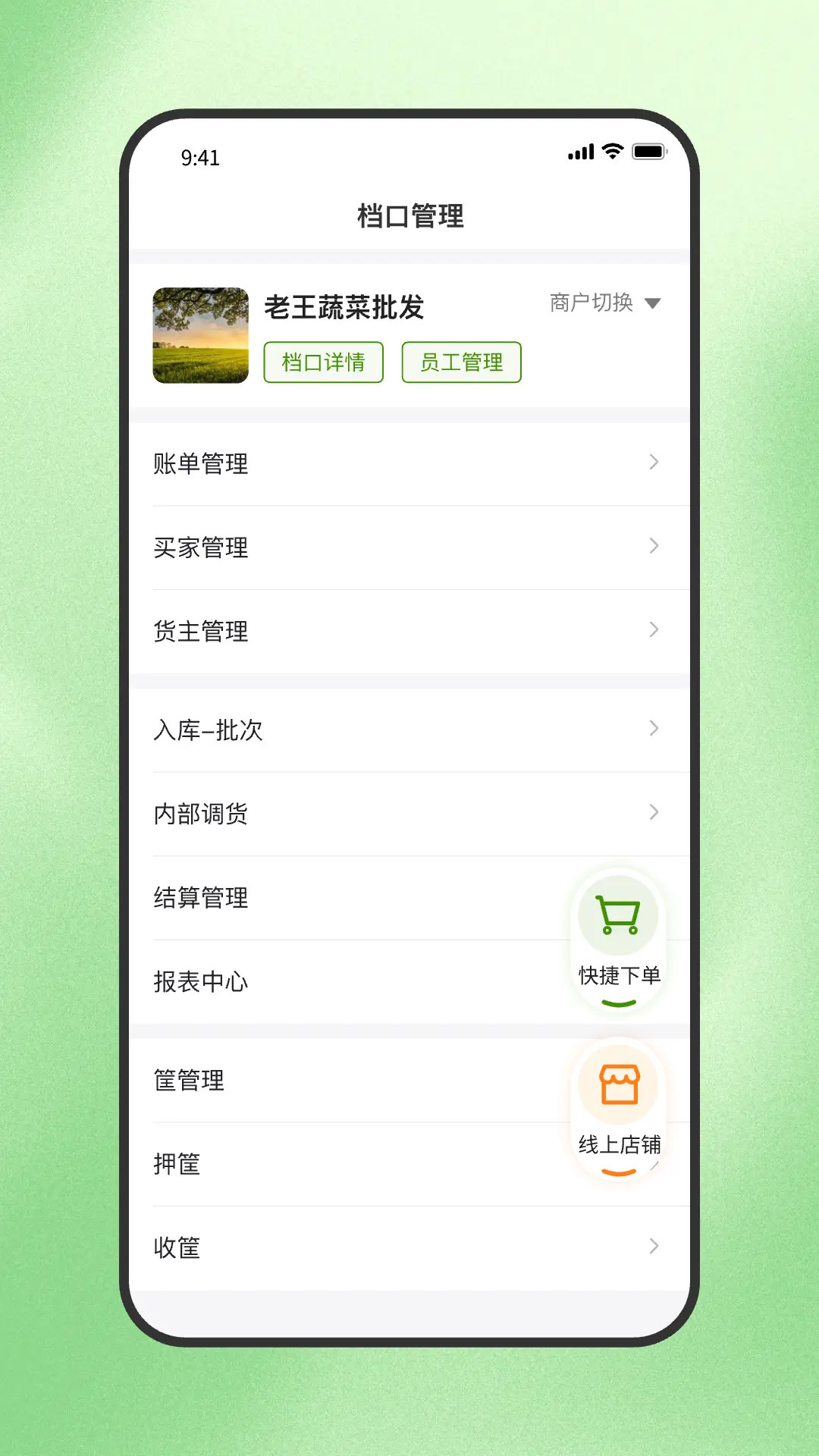Viewport: 819px width, 1456px height.
Task: Open 筐管理 basket management
Action: 190,1080
